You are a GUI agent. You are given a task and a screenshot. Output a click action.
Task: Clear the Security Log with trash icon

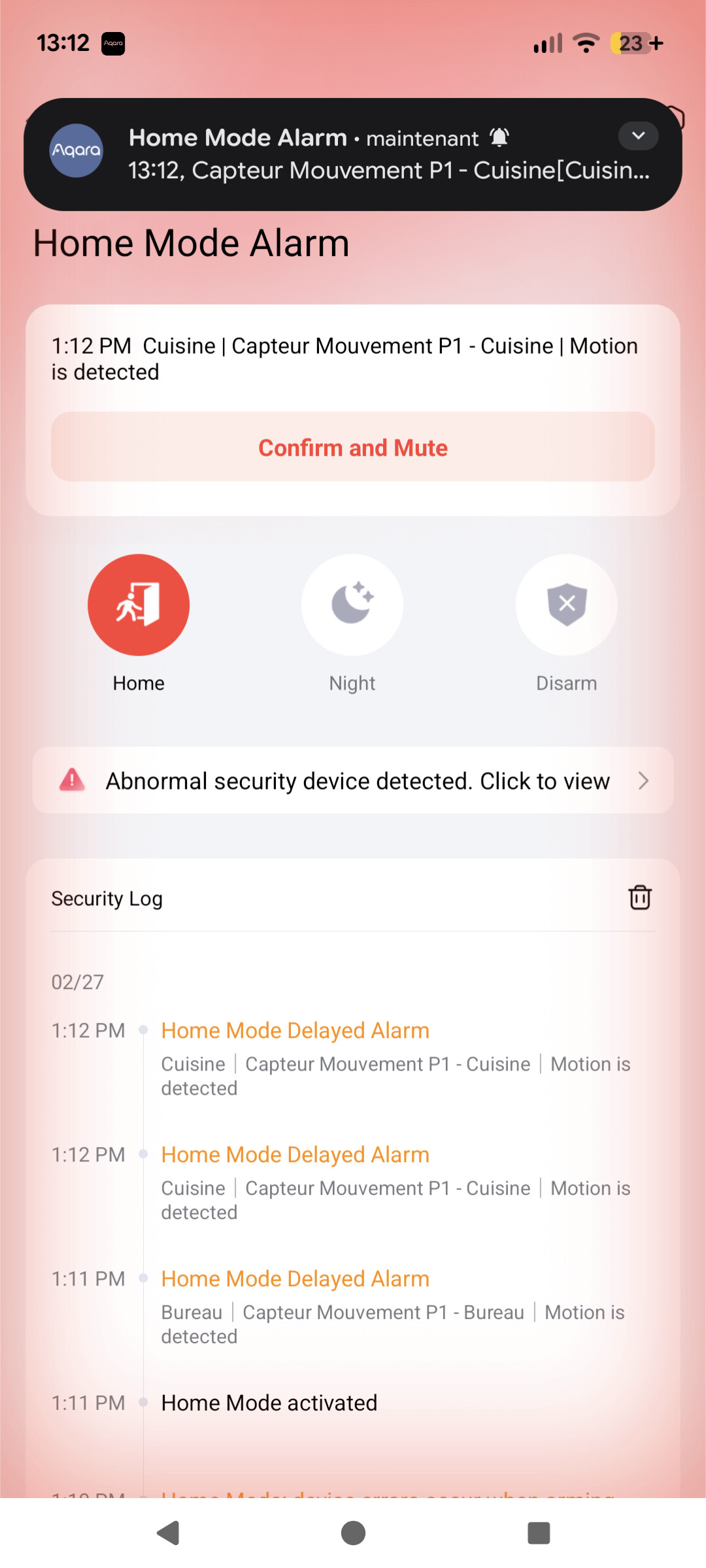(x=639, y=897)
